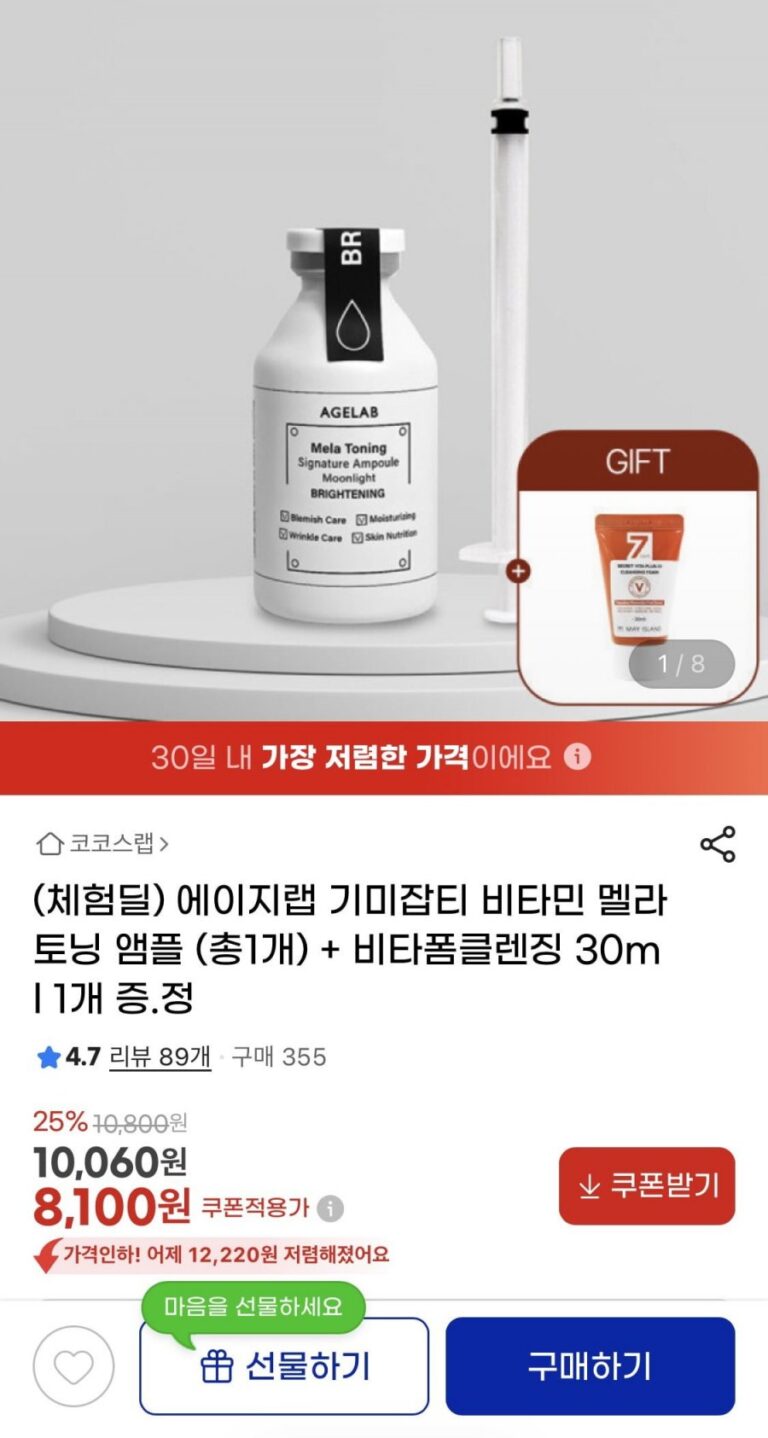Tap 구매하기 to buy now
Screen dimensions: 768x1438
coord(590,1366)
